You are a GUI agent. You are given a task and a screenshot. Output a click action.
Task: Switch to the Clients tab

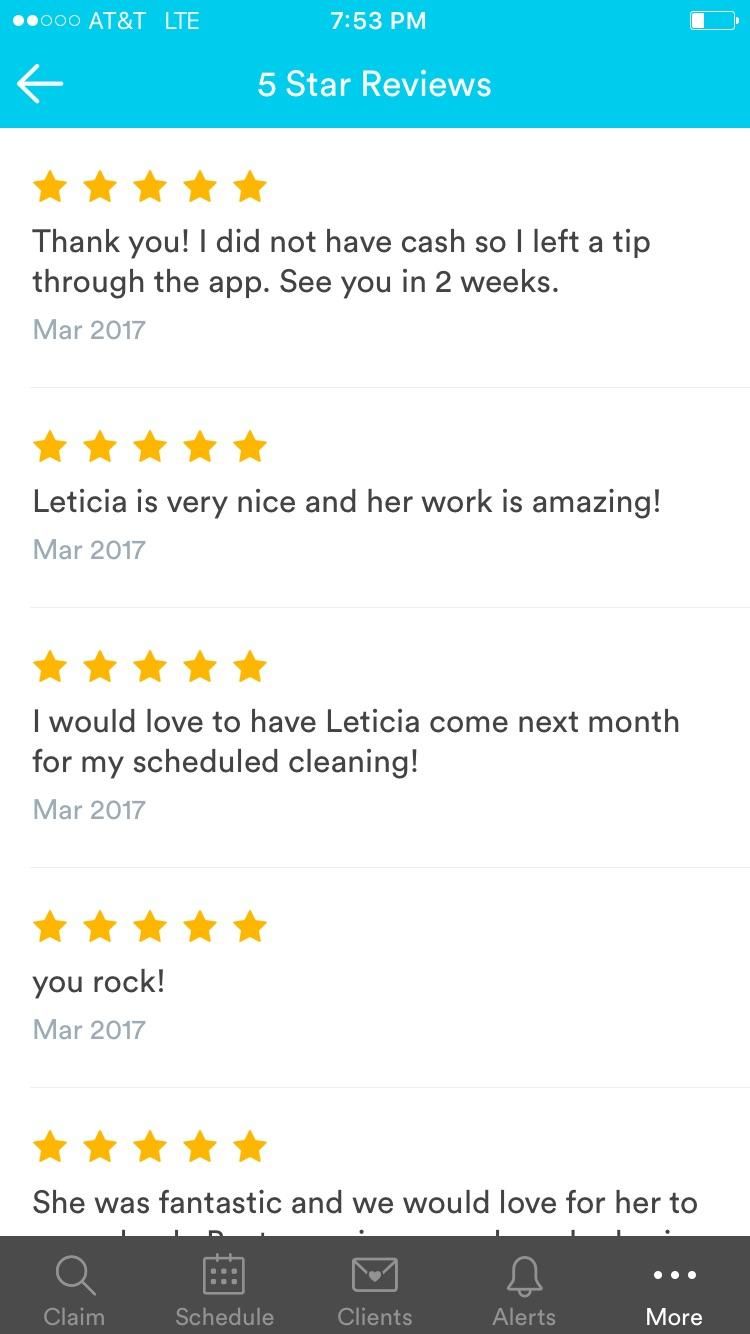(x=375, y=1290)
